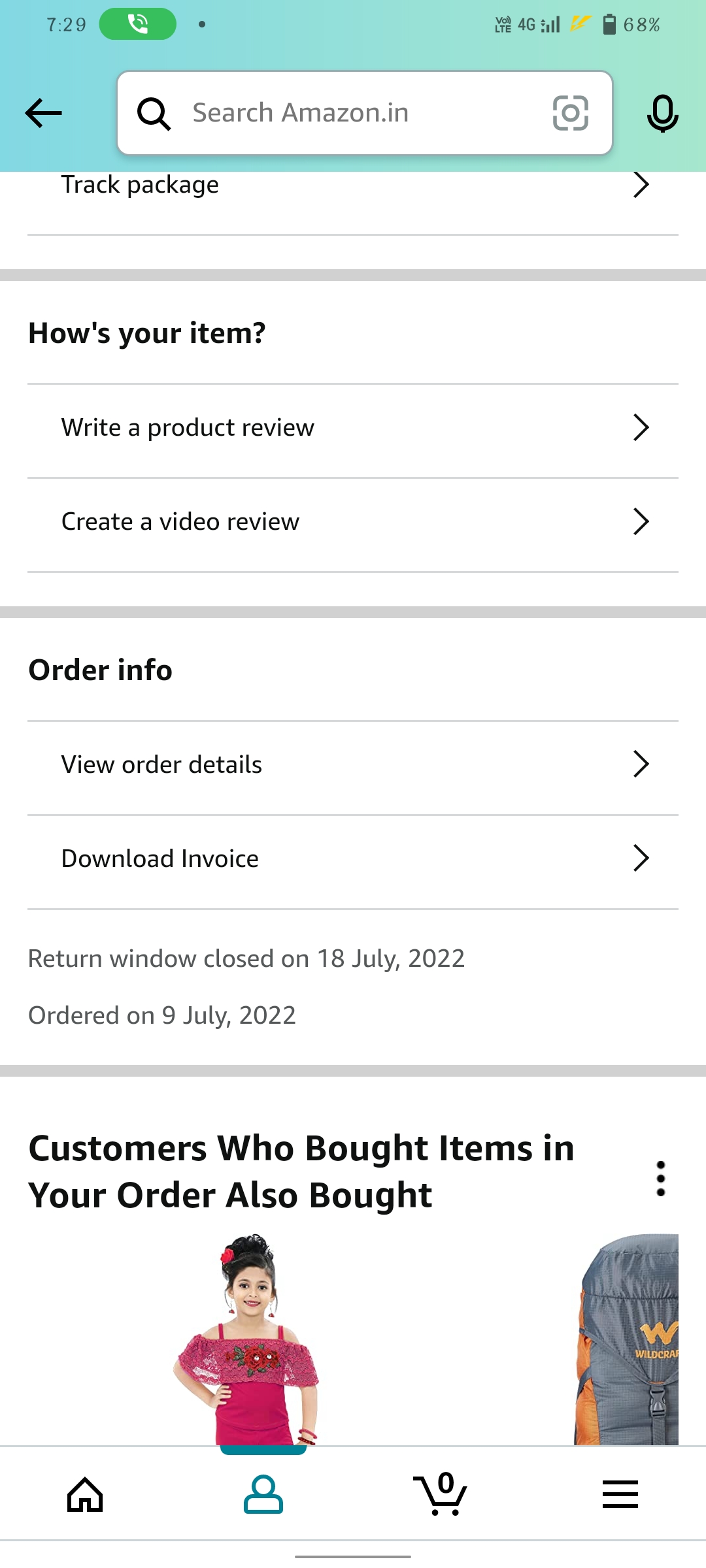Switch to the Home tab
Screen dimensions: 706x1568
coord(86,1495)
